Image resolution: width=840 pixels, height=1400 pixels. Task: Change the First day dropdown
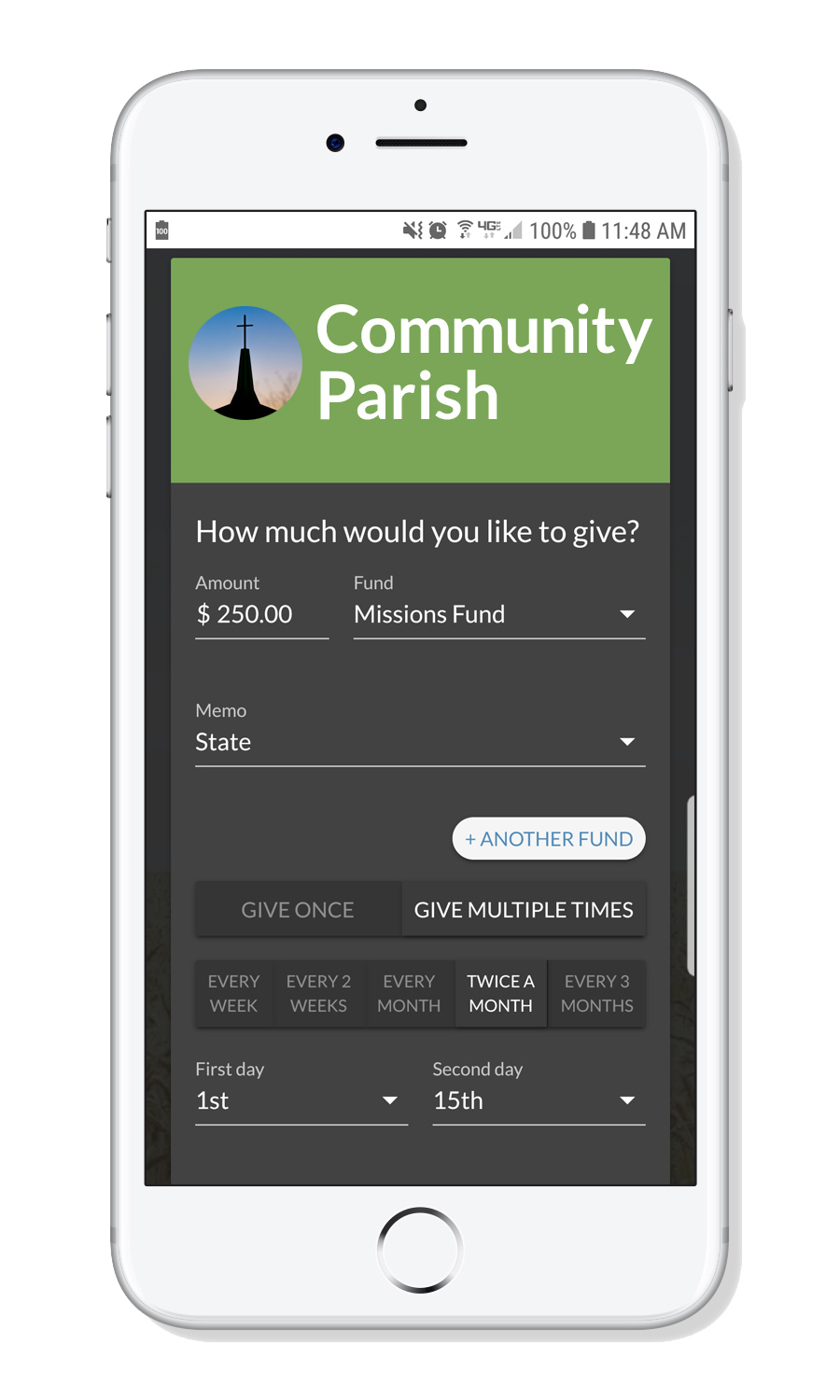point(301,1101)
